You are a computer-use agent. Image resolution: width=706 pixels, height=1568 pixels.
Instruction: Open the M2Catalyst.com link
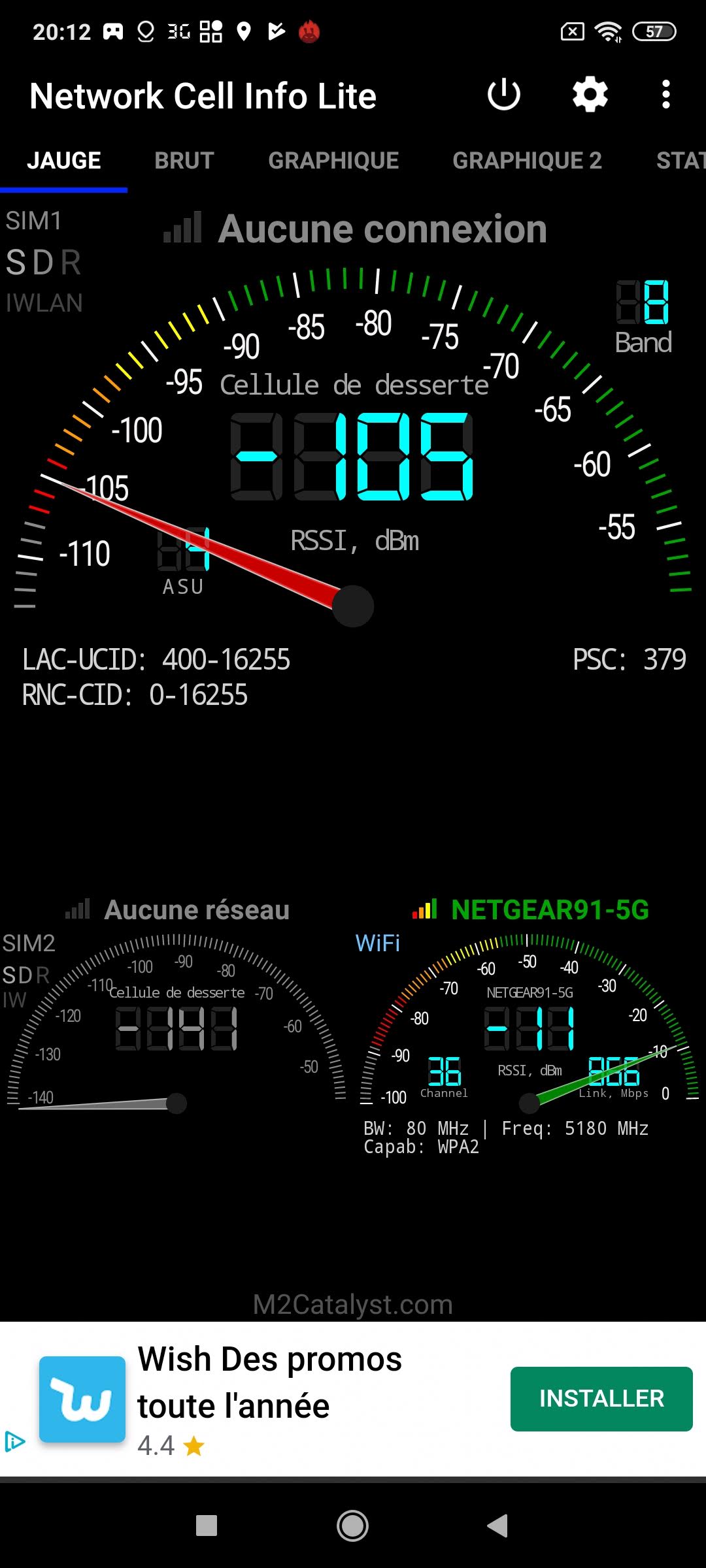point(352,1305)
